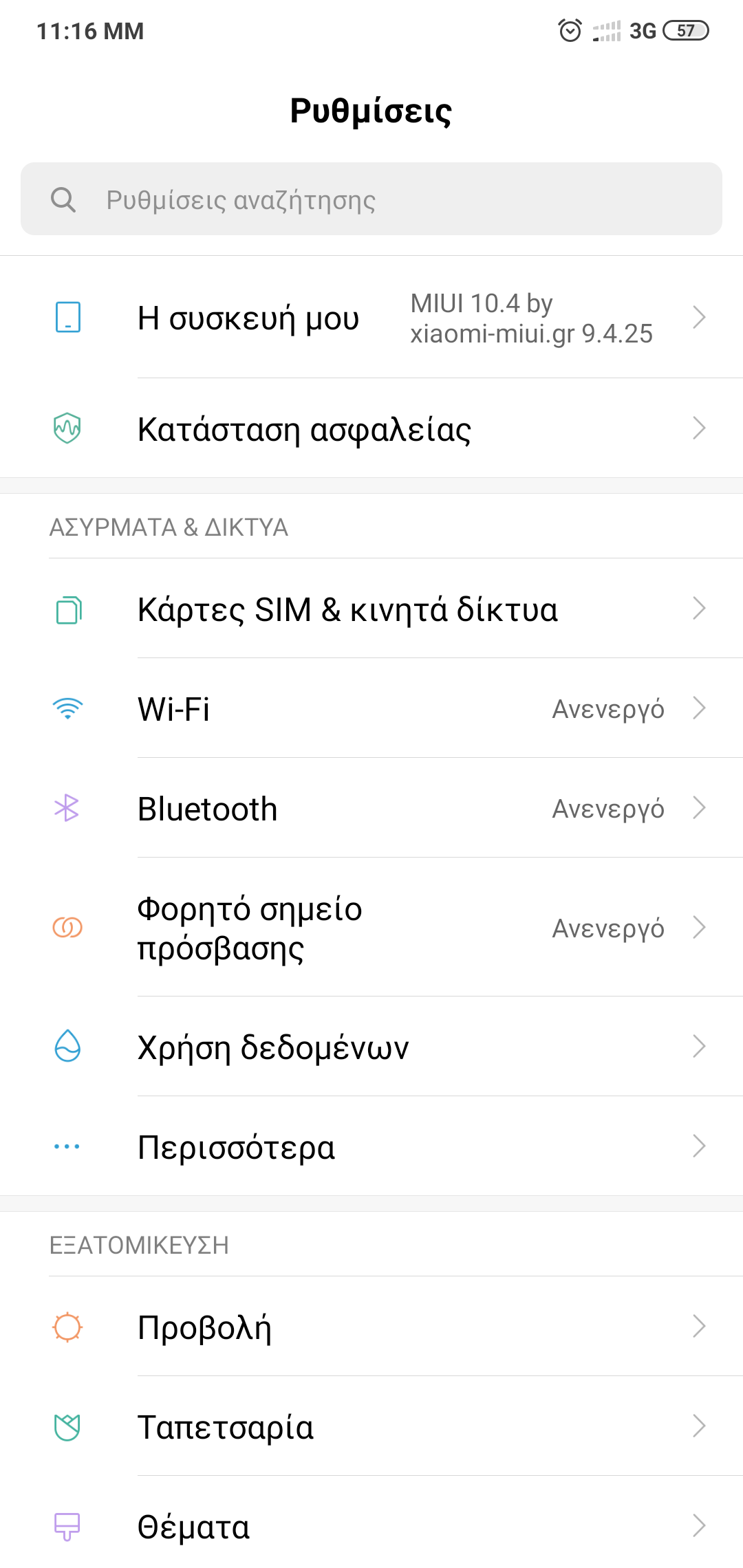The height and width of the screenshot is (1568, 743).
Task: Open Κατάσταση ασφαλείας settings
Action: click(371, 429)
